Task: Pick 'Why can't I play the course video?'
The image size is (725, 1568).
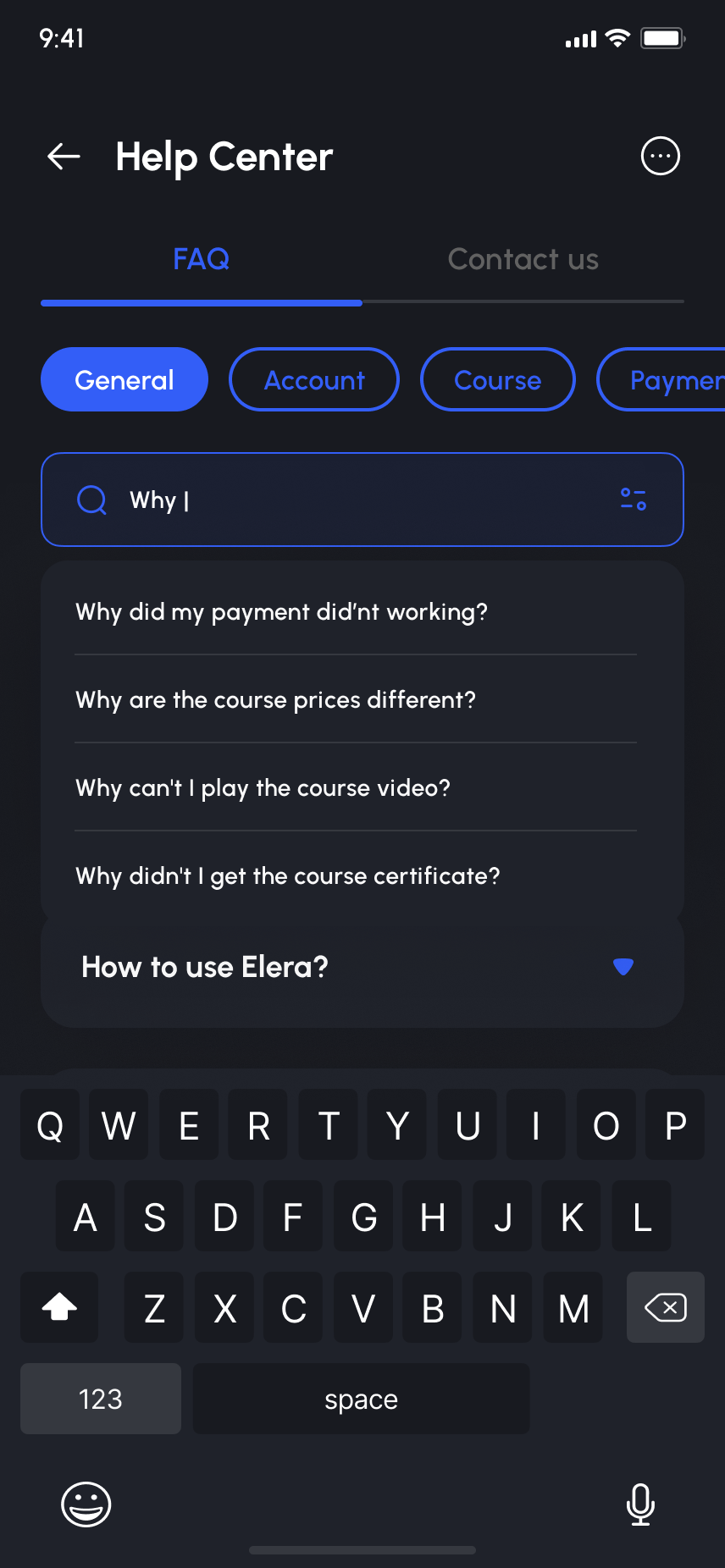Action: point(263,788)
